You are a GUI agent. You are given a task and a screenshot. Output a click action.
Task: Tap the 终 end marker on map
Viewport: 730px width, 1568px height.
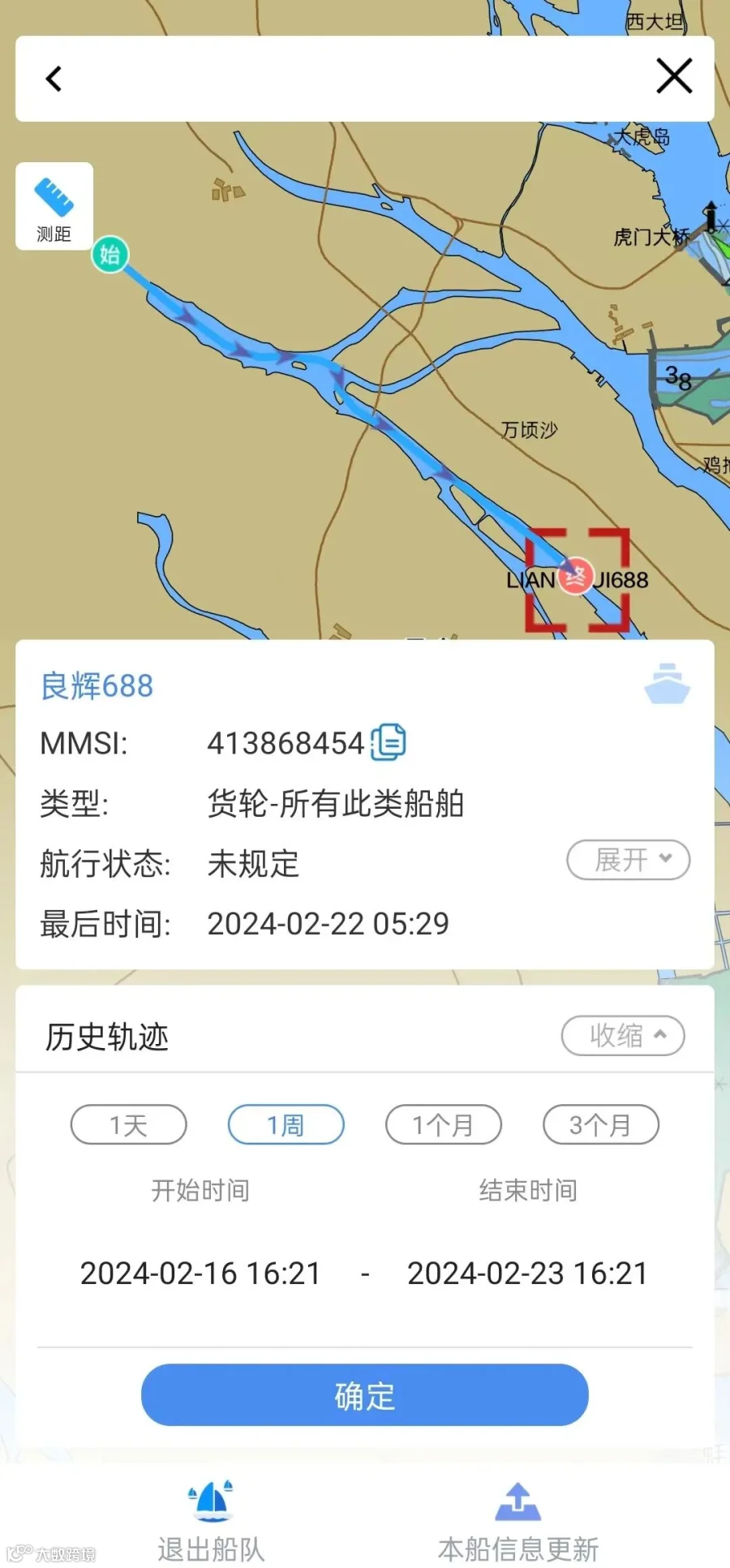(575, 577)
